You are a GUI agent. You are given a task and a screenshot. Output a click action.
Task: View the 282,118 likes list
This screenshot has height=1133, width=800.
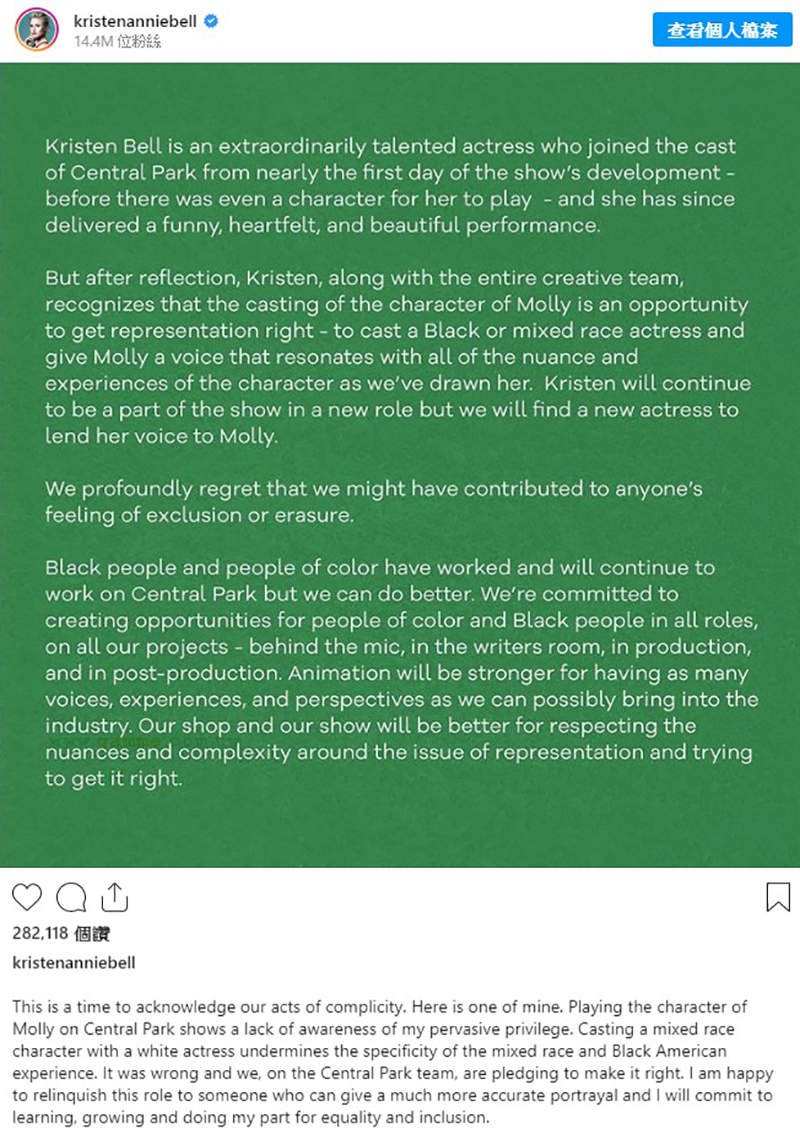(x=61, y=934)
